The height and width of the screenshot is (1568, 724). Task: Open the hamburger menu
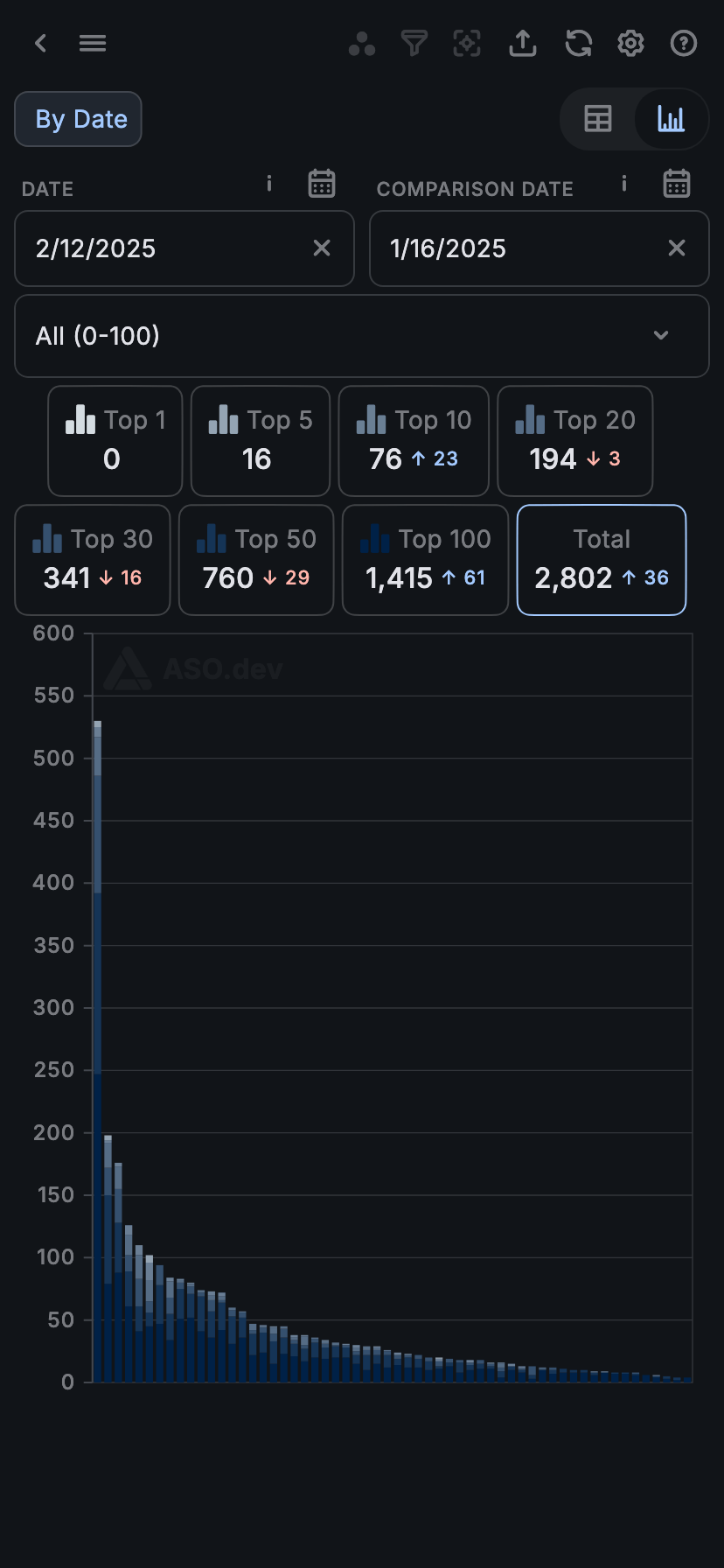click(93, 43)
